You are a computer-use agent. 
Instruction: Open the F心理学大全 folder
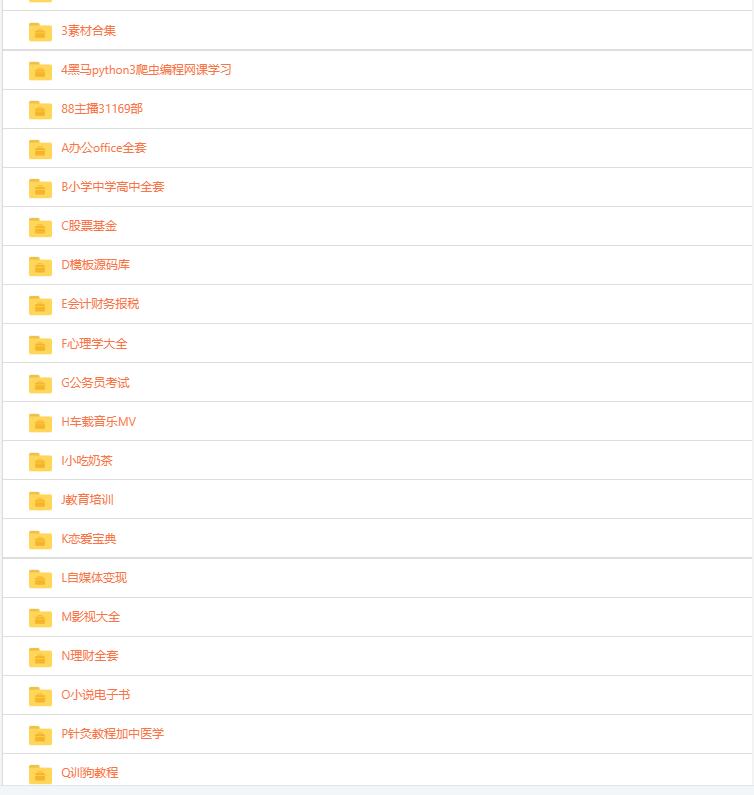[x=94, y=344]
